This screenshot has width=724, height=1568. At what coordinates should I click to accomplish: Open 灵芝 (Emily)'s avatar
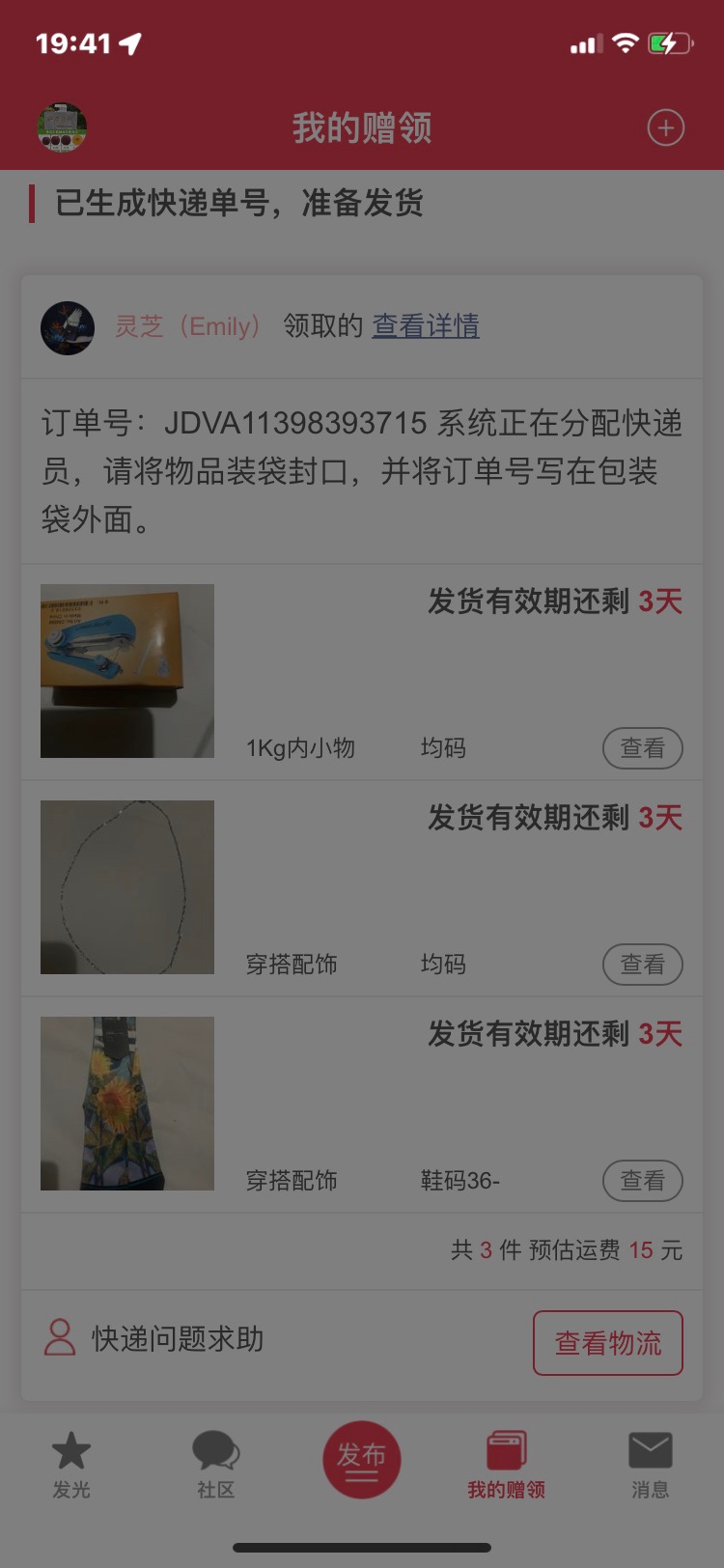tap(68, 327)
